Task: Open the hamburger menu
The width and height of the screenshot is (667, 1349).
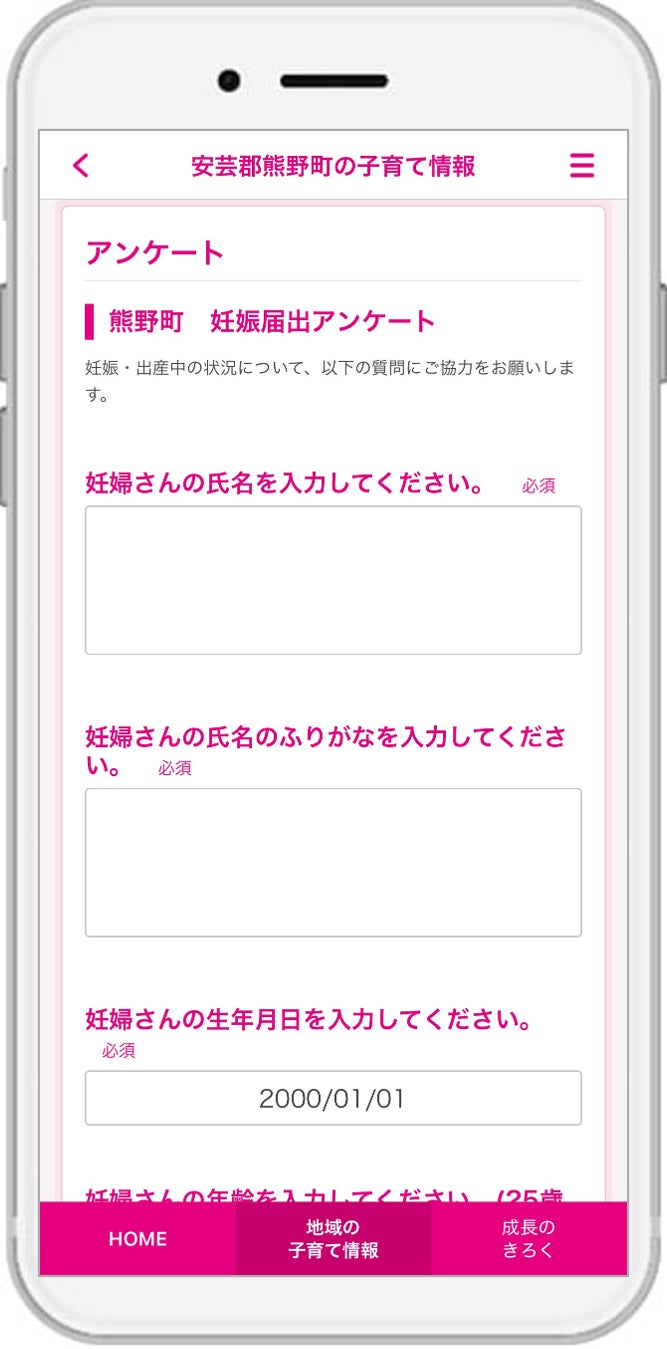Action: 582,166
